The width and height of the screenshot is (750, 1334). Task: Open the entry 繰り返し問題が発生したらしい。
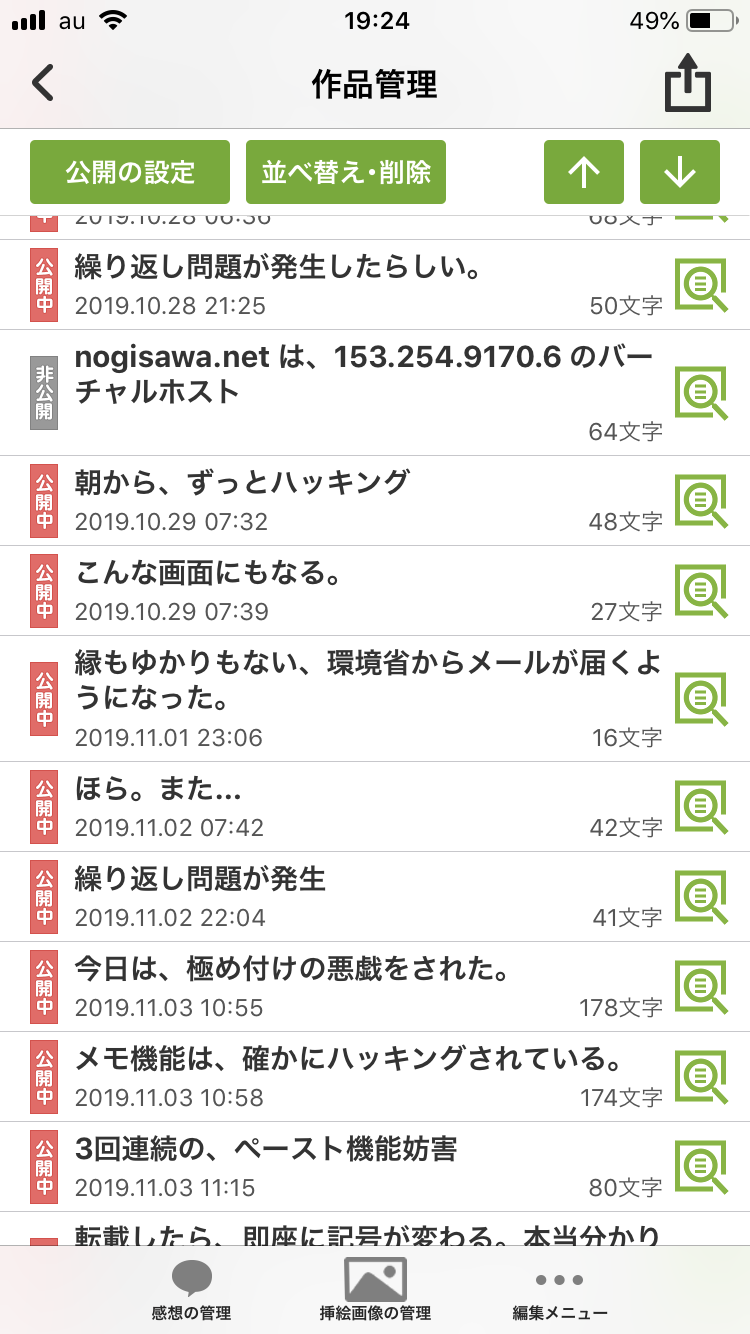(330, 285)
